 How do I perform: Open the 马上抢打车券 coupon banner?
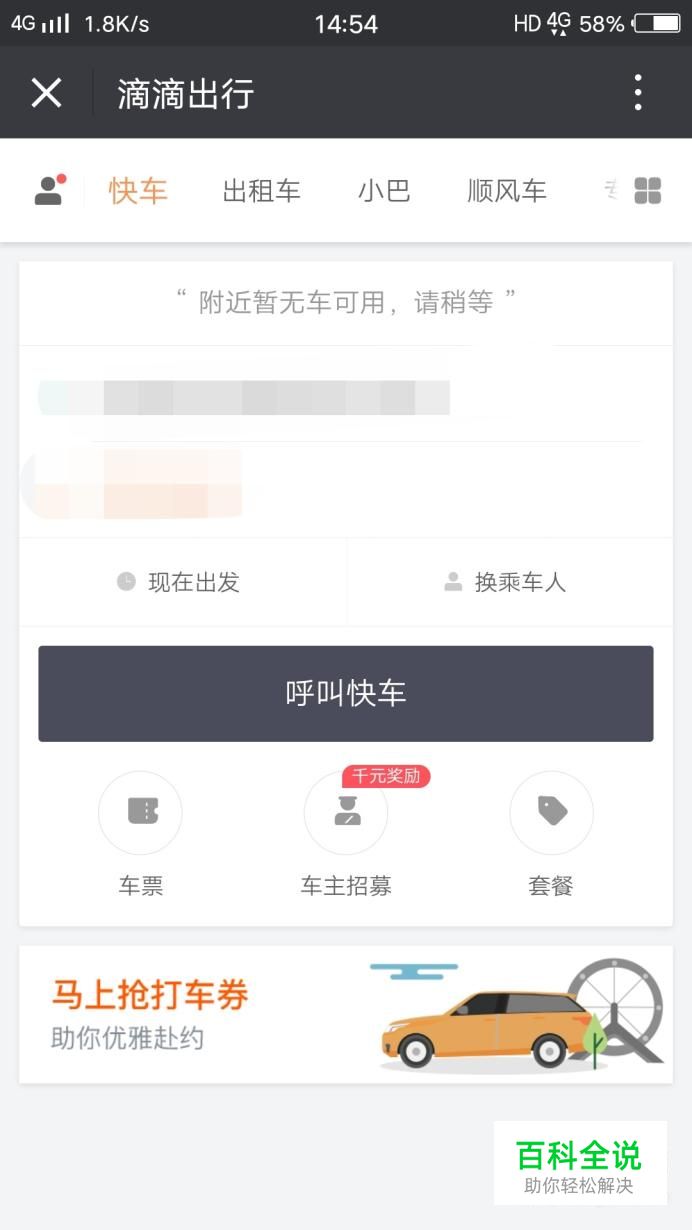(x=346, y=1014)
